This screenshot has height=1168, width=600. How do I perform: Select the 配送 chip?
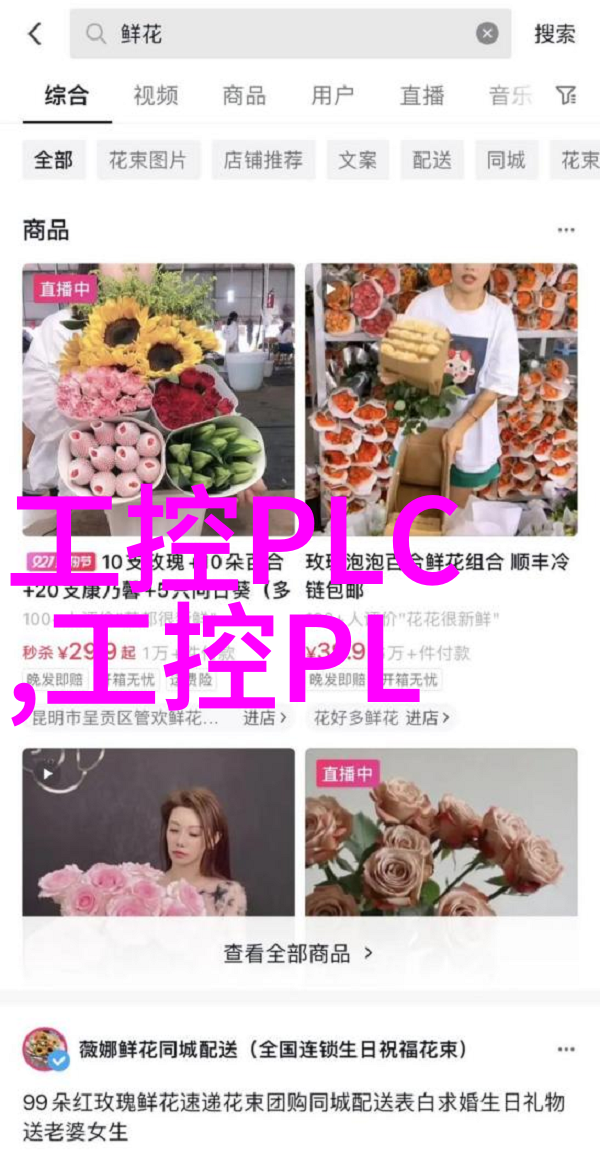(x=432, y=160)
